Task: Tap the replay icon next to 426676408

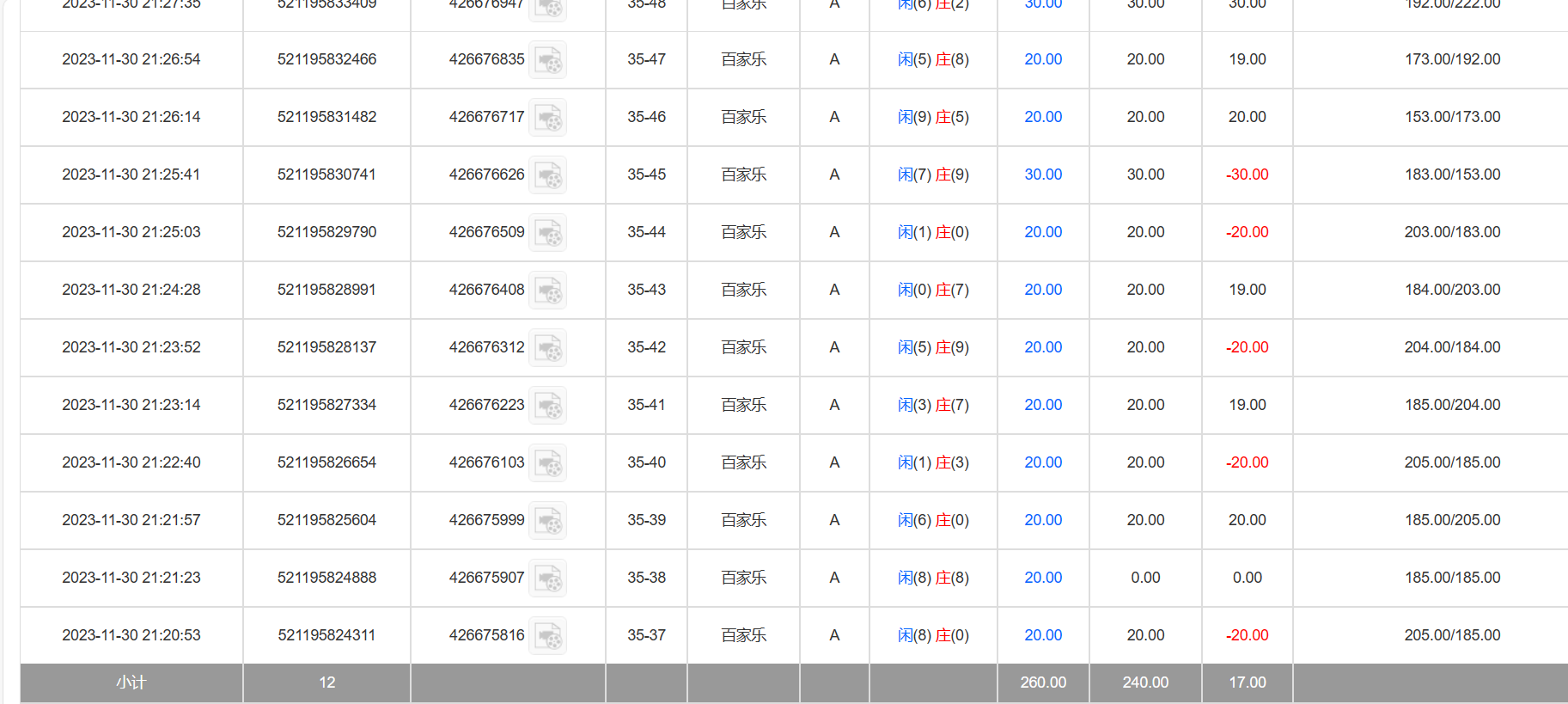Action: tap(547, 291)
